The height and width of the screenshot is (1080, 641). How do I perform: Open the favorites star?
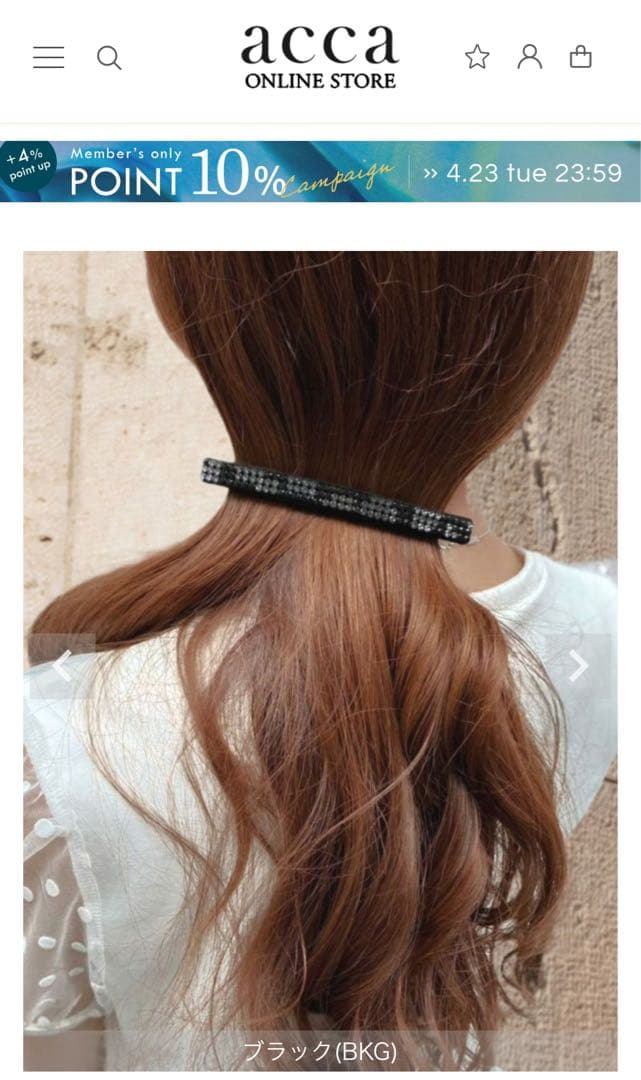click(x=477, y=58)
